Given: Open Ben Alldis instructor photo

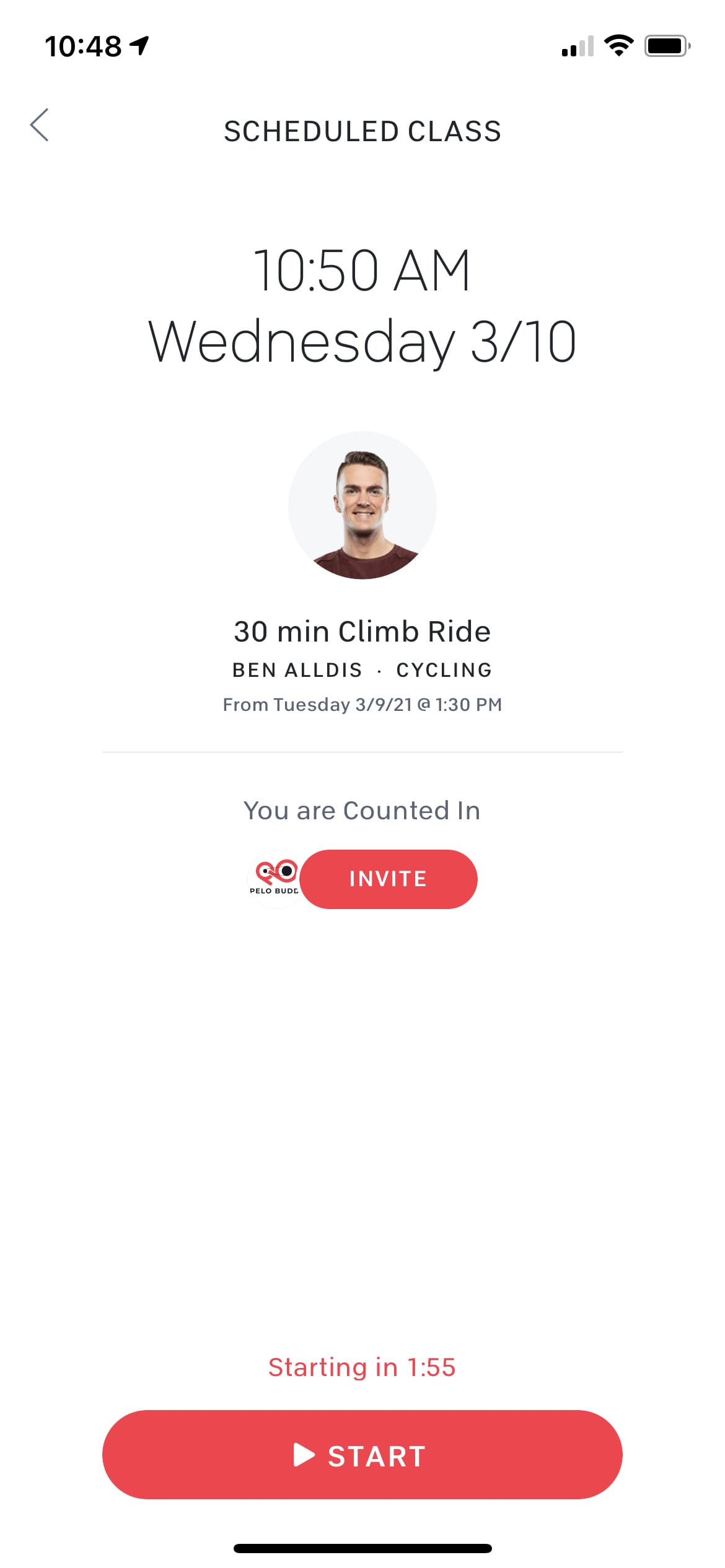Looking at the screenshot, I should pyautogui.click(x=362, y=505).
